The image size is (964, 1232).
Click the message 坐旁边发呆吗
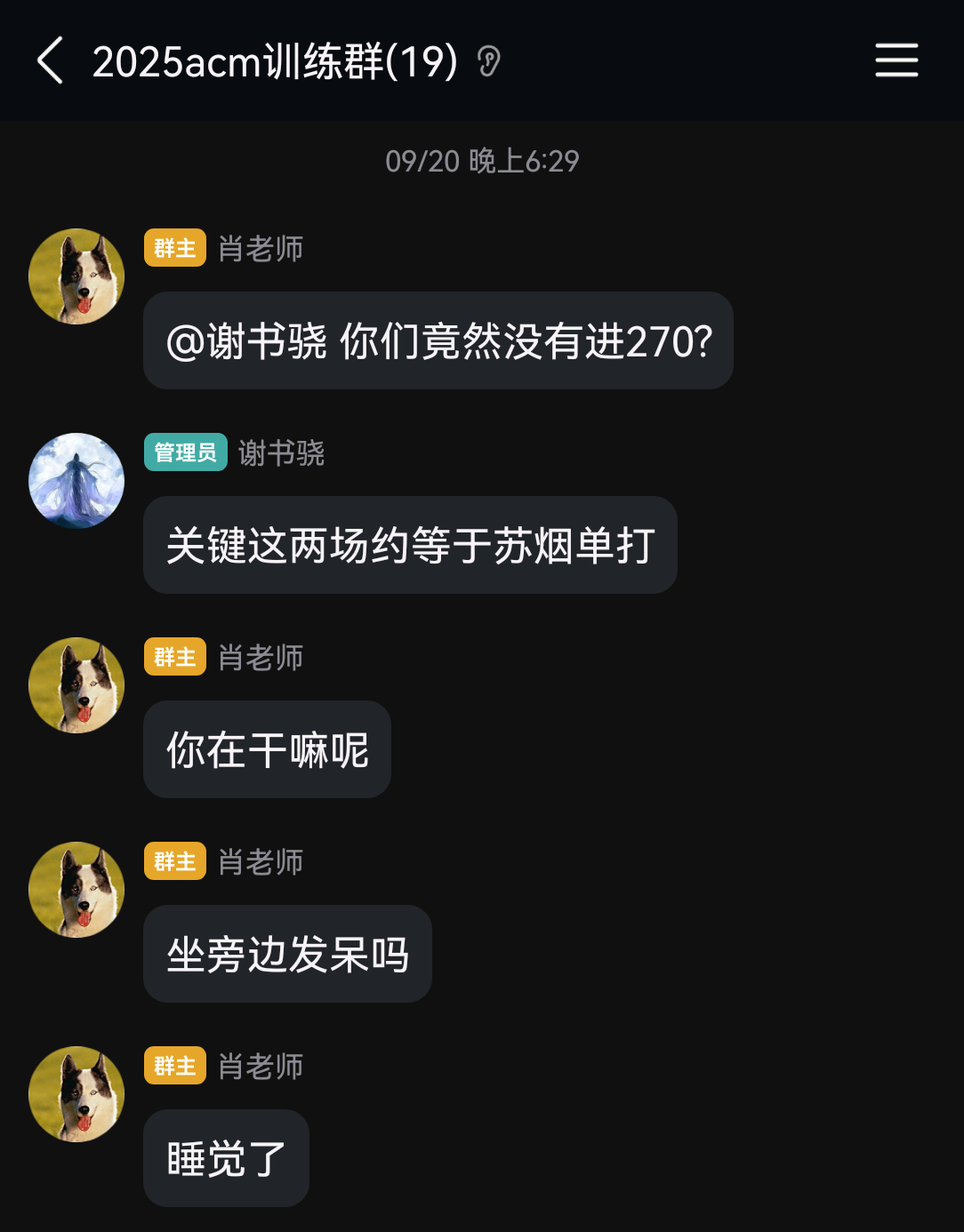[287, 953]
